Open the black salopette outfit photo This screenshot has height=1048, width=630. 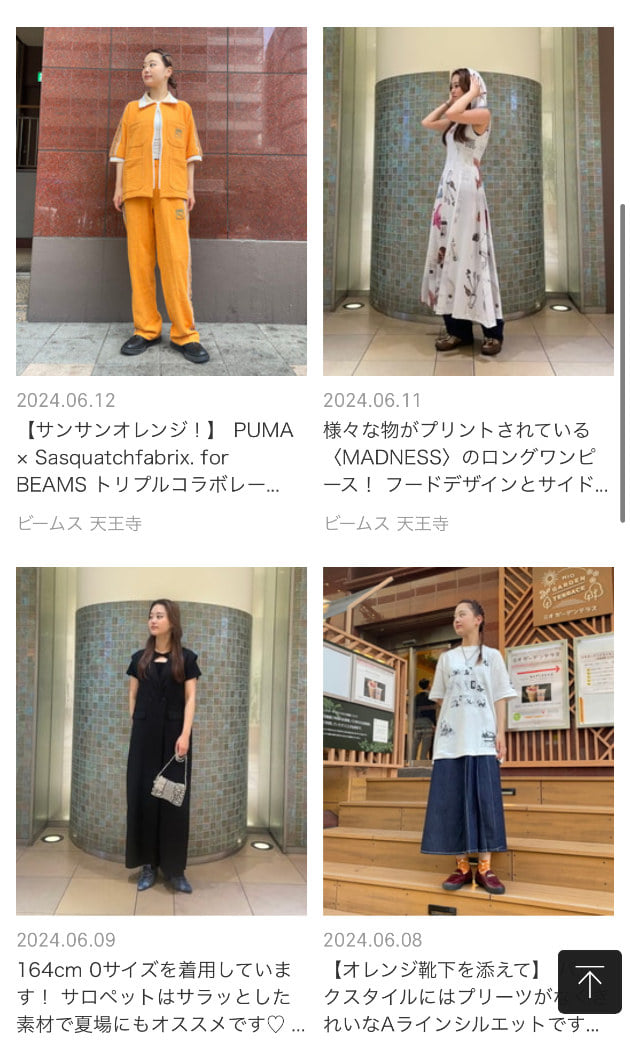[161, 741]
